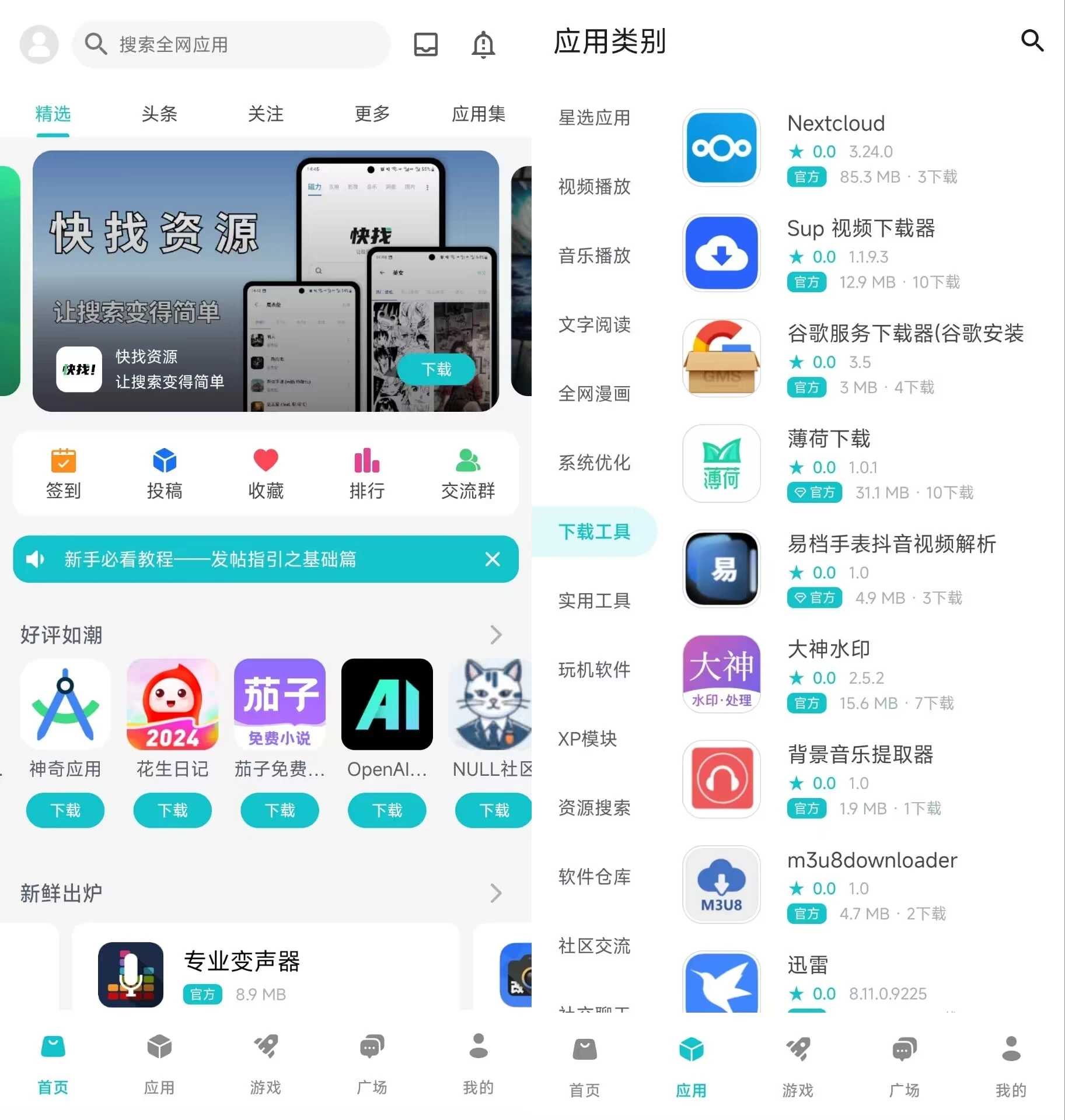
Task: Select the 视频播放 category
Action: [x=594, y=187]
